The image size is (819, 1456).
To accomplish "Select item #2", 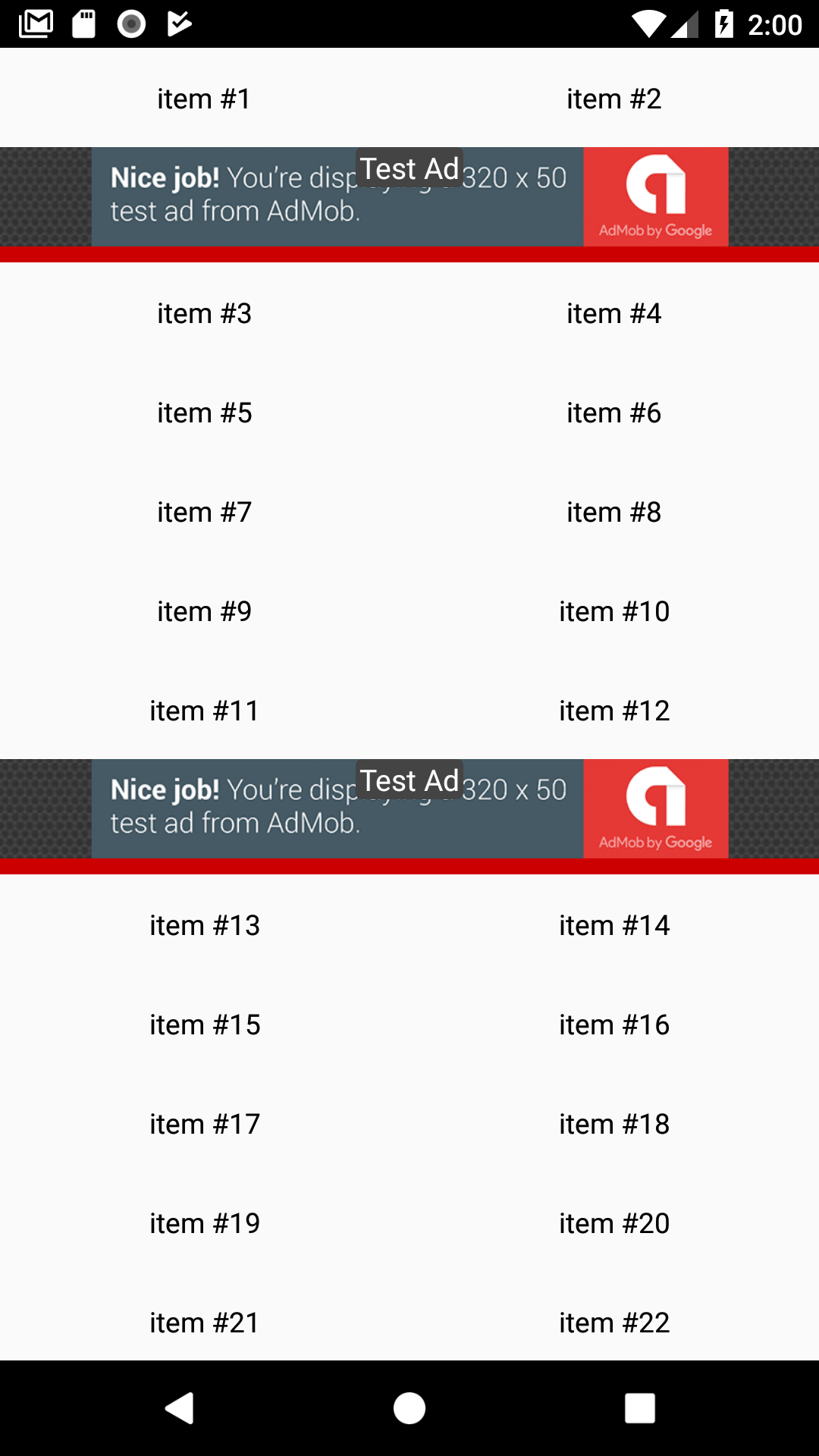I will point(614,99).
